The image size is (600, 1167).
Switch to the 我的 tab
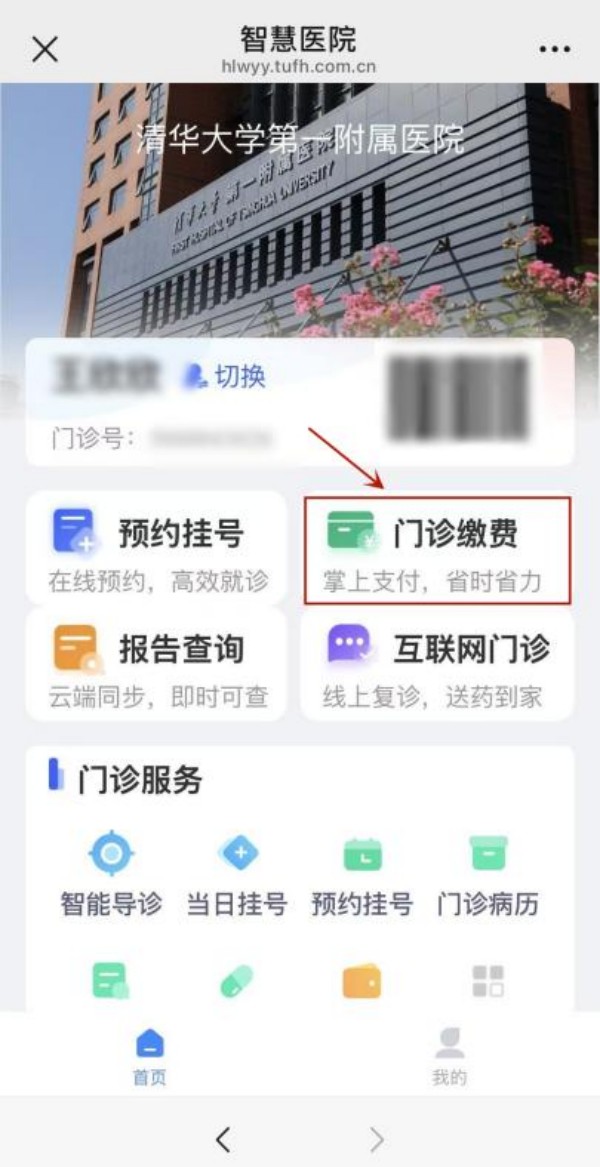tap(450, 1056)
